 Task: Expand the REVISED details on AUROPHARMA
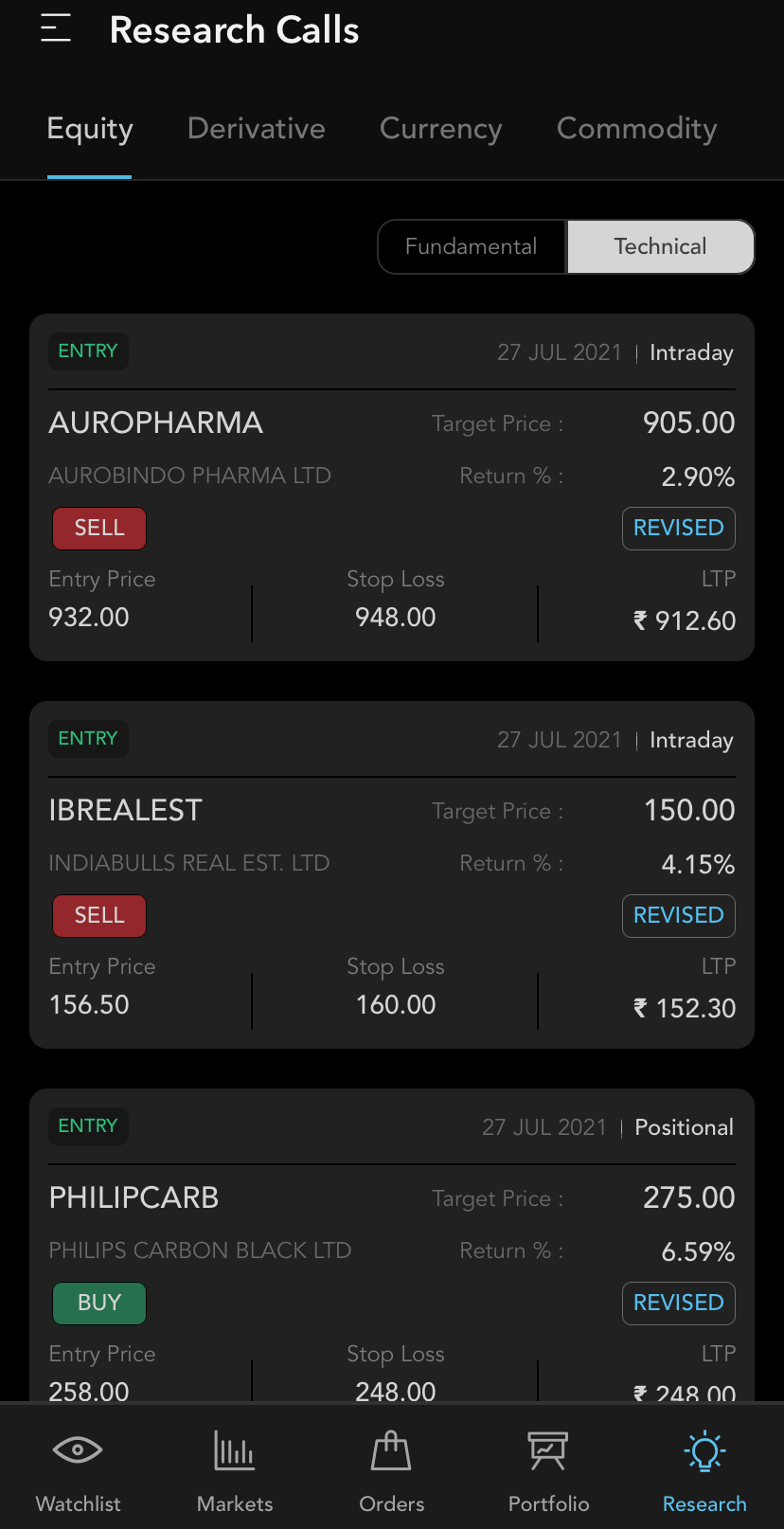tap(679, 528)
